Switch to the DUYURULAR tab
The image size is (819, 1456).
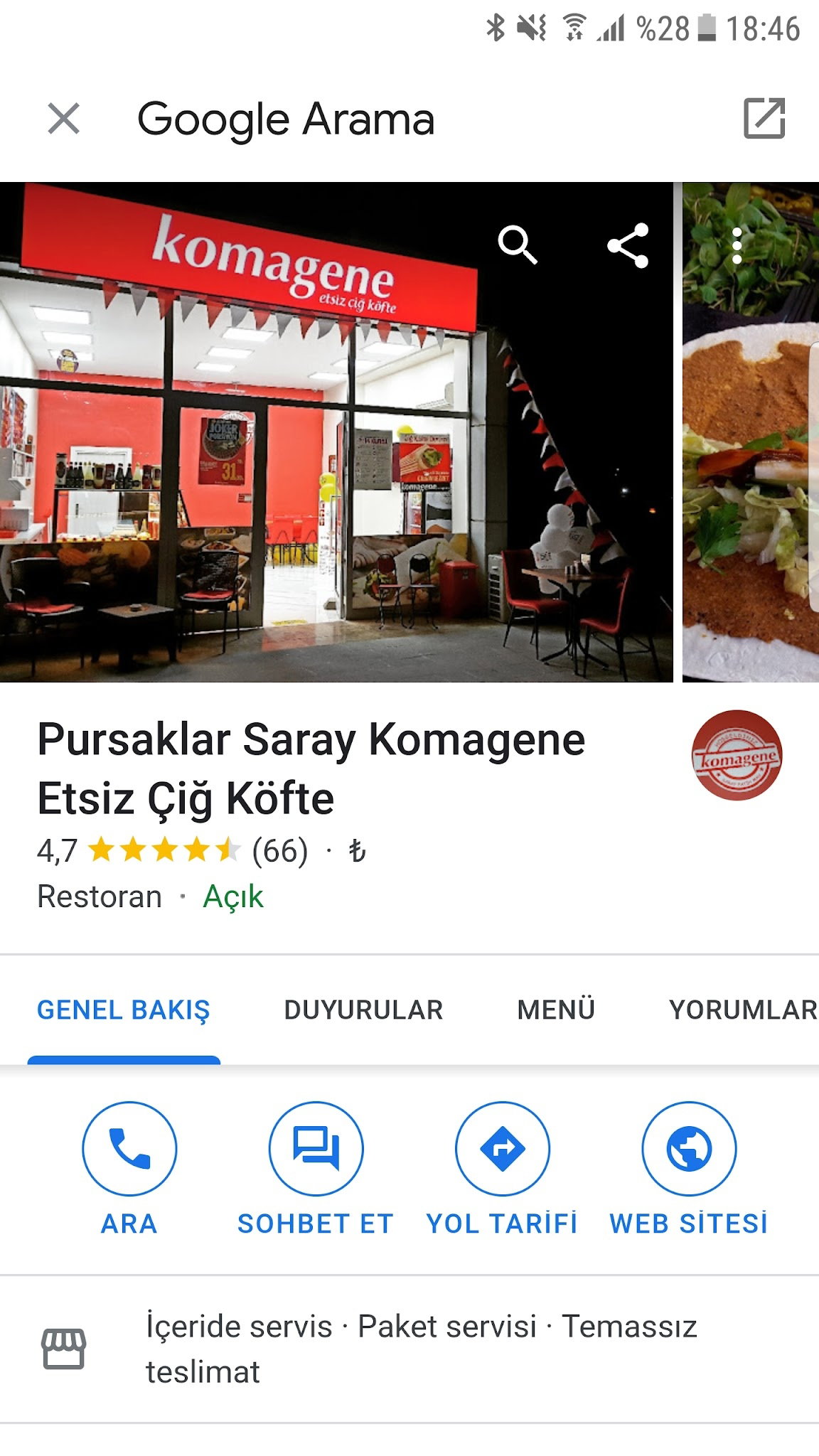363,1010
